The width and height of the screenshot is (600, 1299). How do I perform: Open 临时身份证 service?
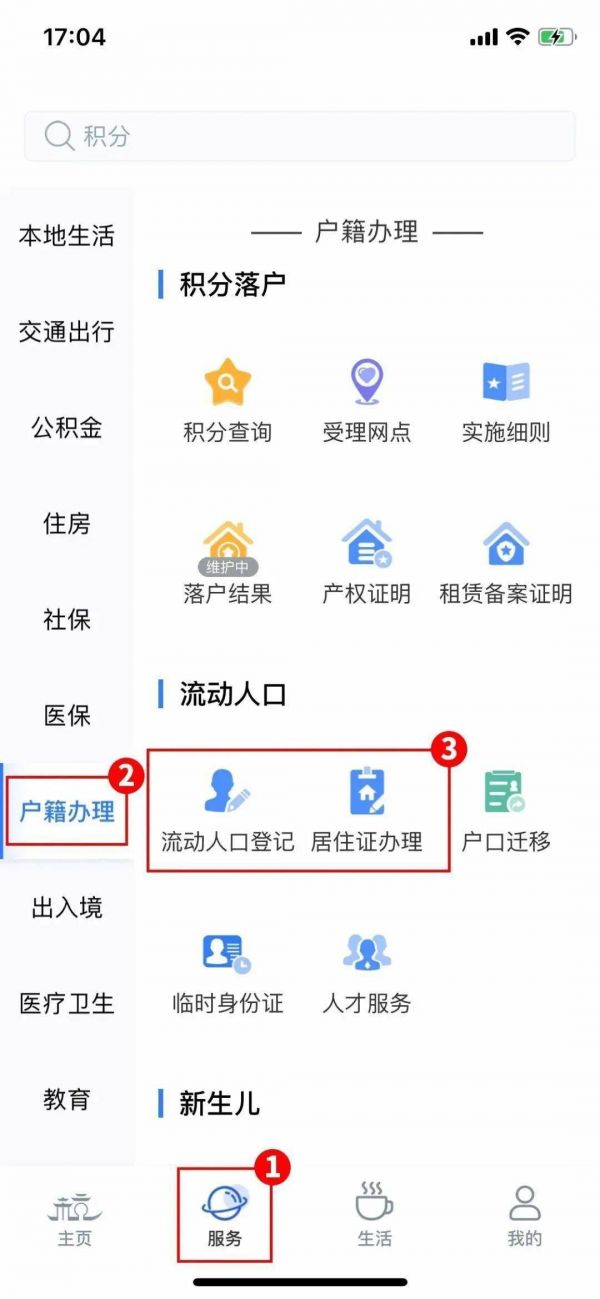click(x=227, y=973)
